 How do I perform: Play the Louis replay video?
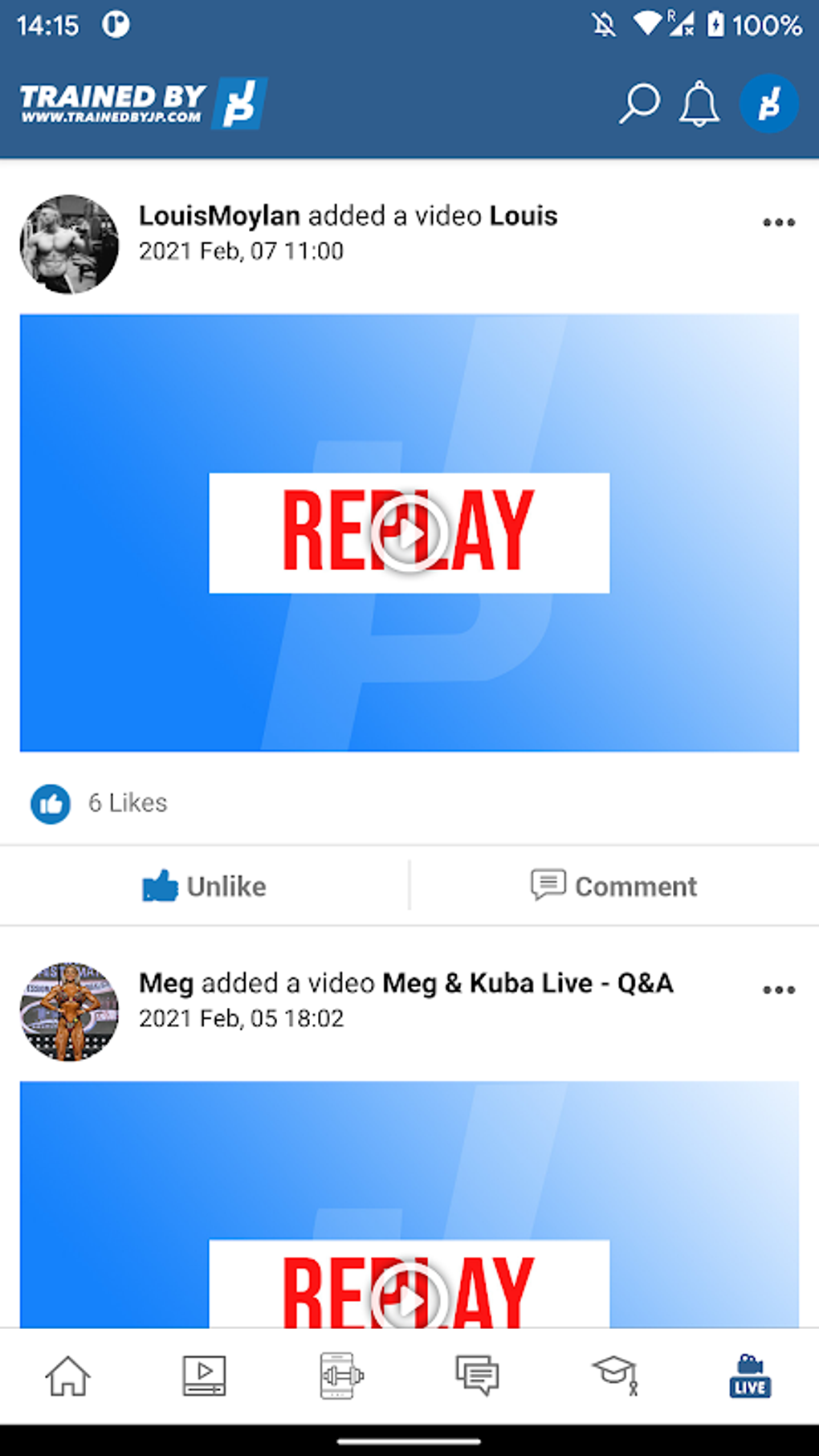409,533
